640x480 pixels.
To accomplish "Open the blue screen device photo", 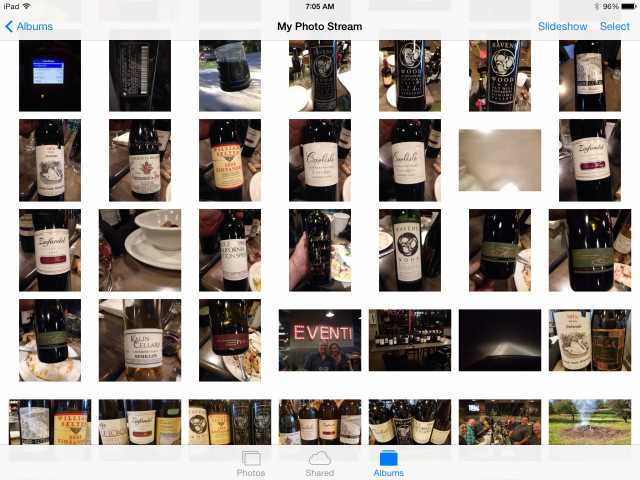I will 49,75.
